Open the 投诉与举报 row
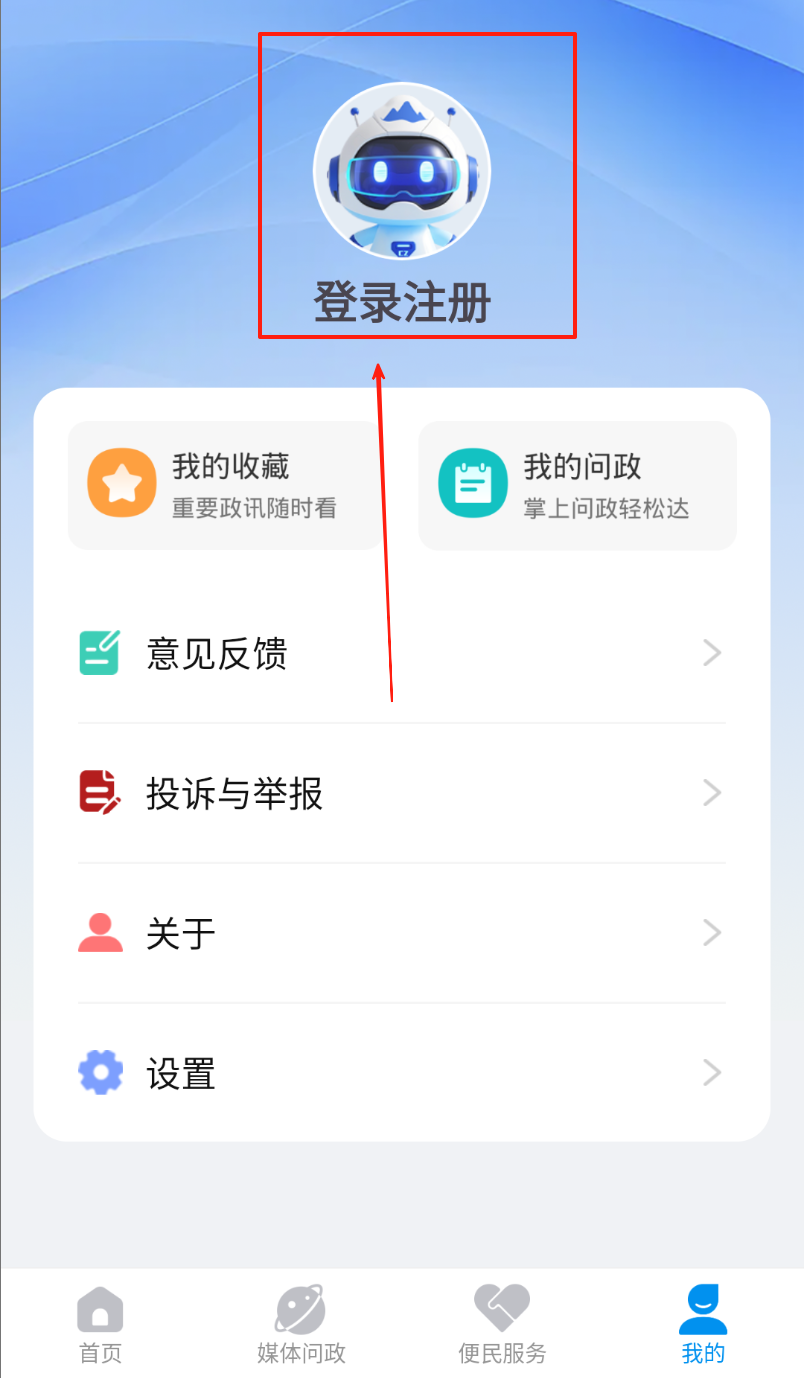The height and width of the screenshot is (1378, 804). 401,794
